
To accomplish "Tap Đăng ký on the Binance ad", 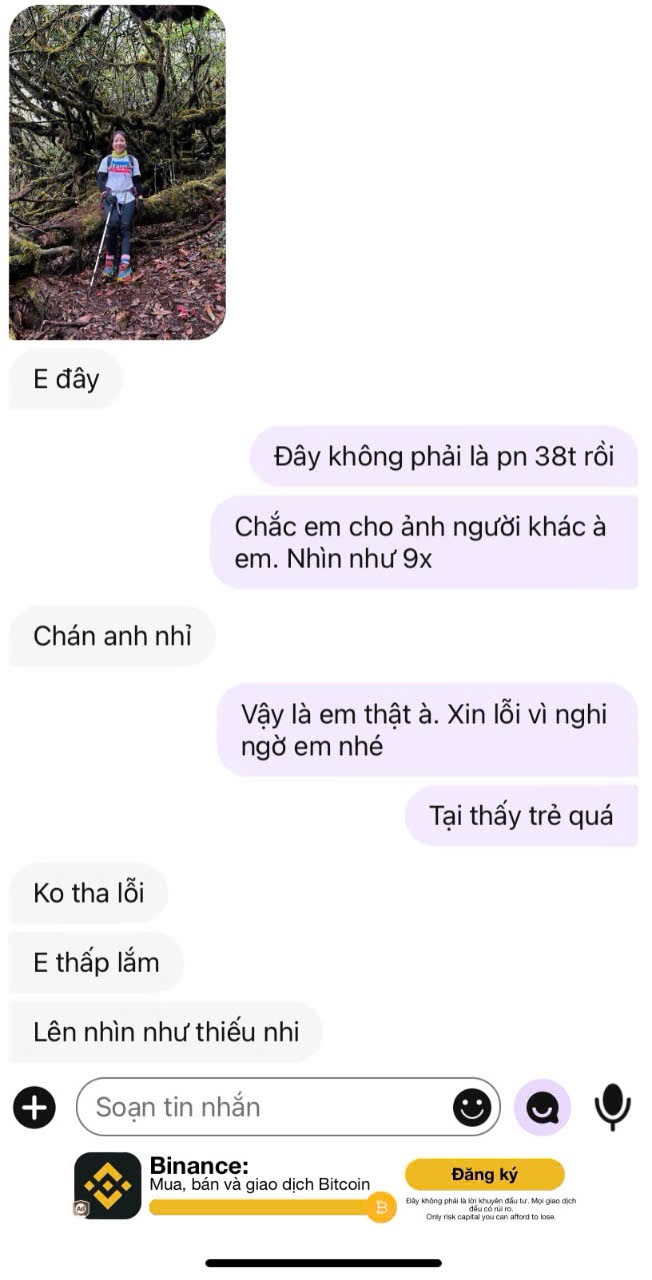I will pos(485,1174).
